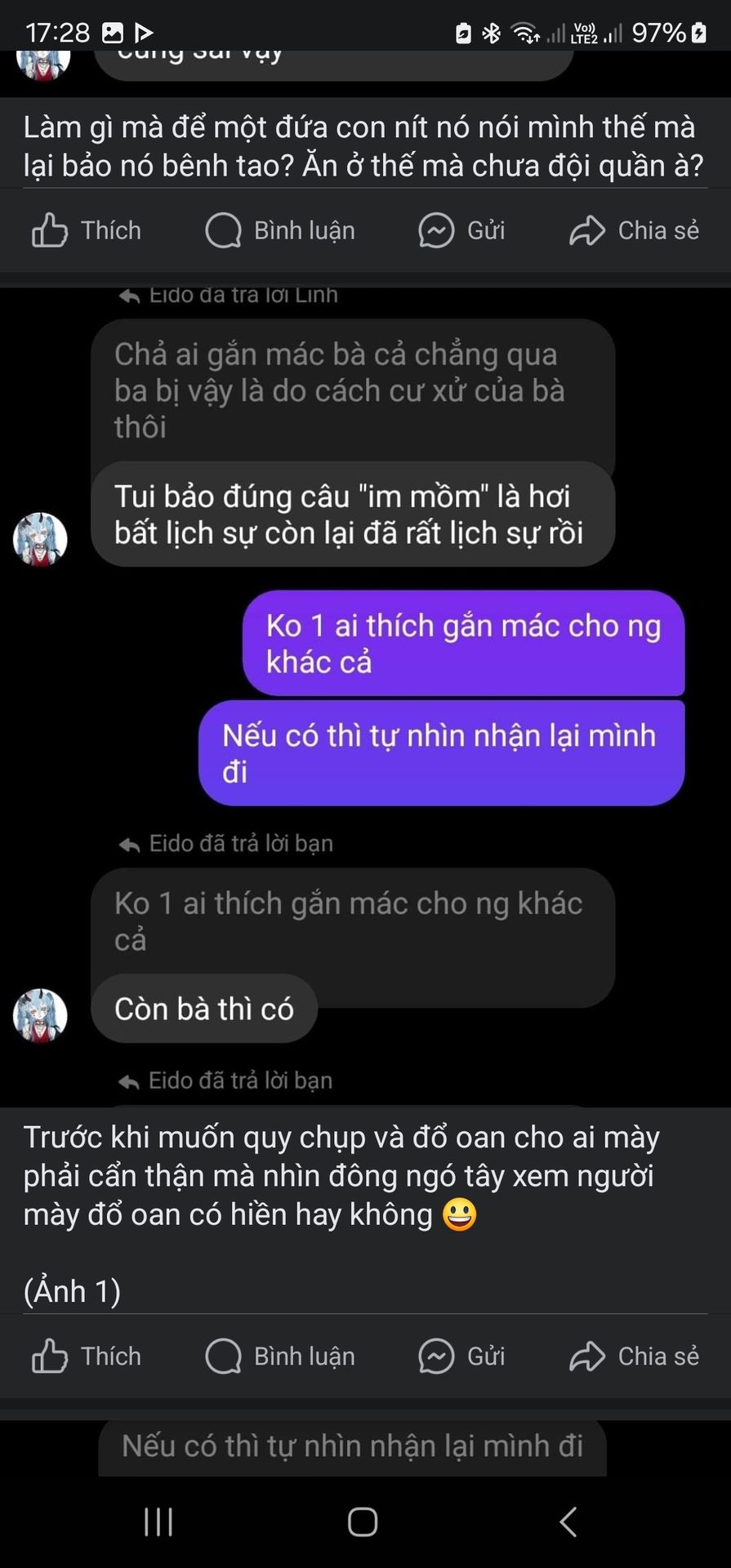The width and height of the screenshot is (731, 1568).
Task: Send the "Làm gì mà để" post via Messenger
Action: [x=461, y=231]
